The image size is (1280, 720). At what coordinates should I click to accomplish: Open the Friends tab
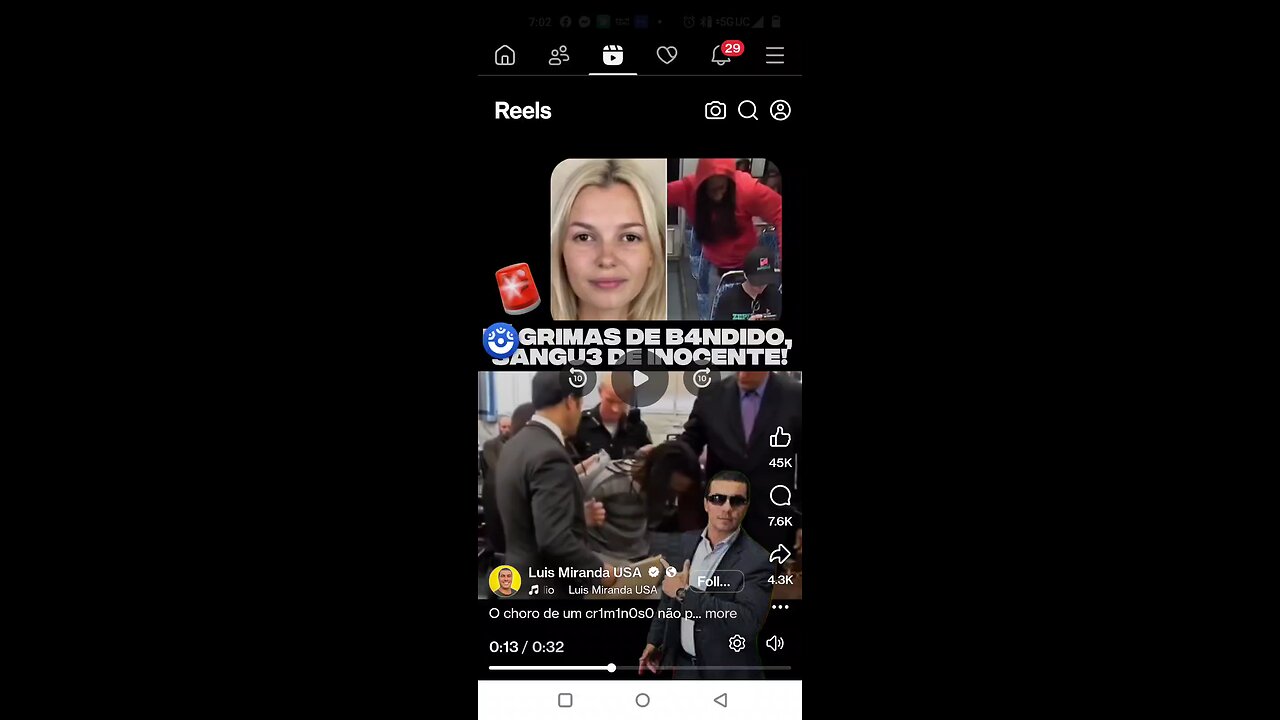[559, 56]
